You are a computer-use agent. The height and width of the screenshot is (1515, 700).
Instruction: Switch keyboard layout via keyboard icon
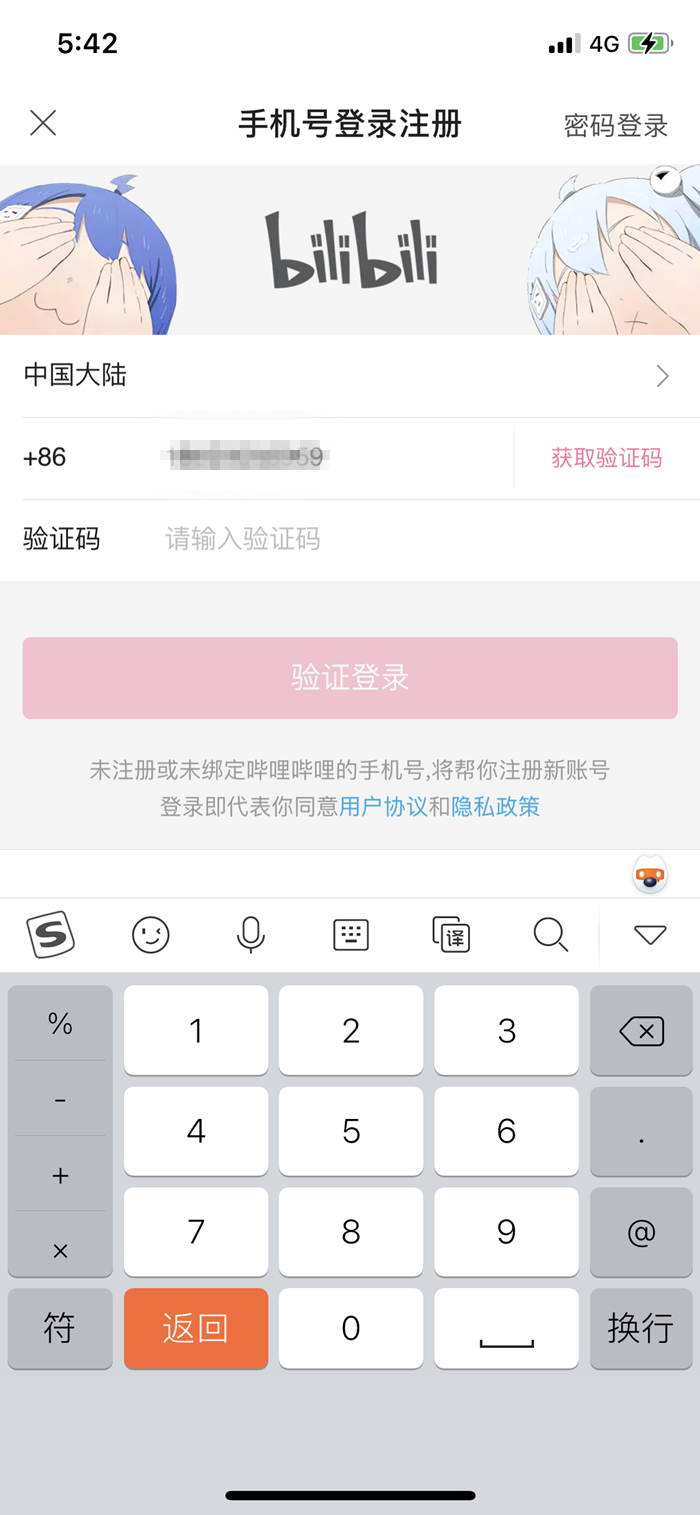click(351, 935)
